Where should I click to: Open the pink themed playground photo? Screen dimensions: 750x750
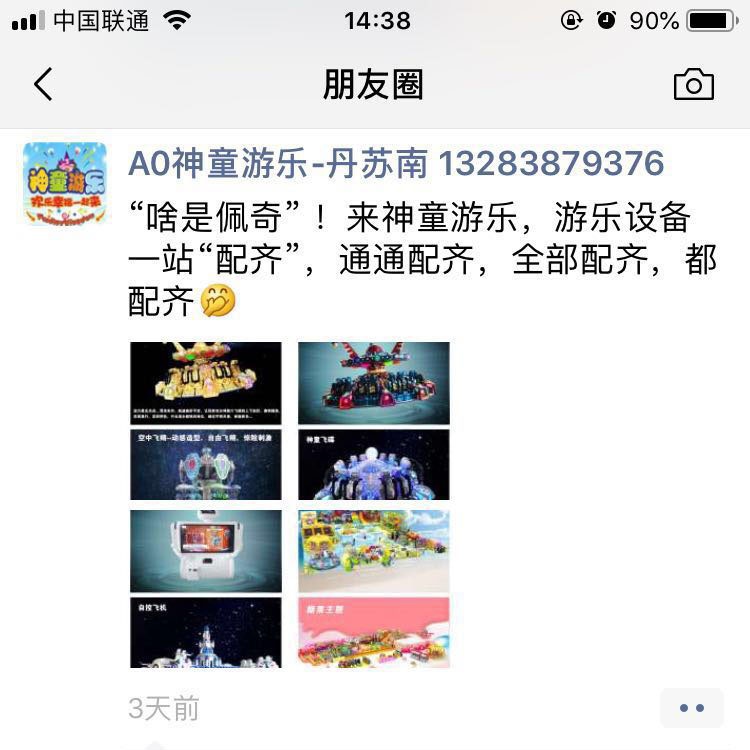coord(374,633)
